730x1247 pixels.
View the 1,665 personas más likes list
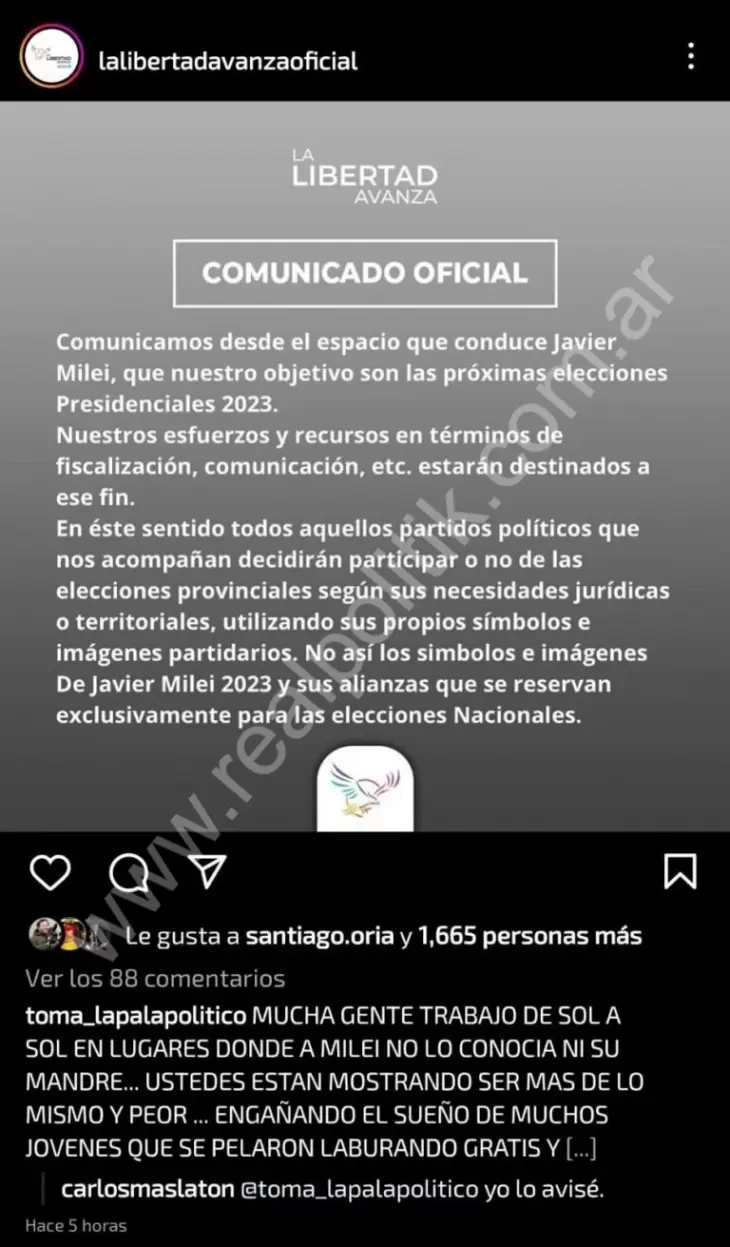(529, 936)
